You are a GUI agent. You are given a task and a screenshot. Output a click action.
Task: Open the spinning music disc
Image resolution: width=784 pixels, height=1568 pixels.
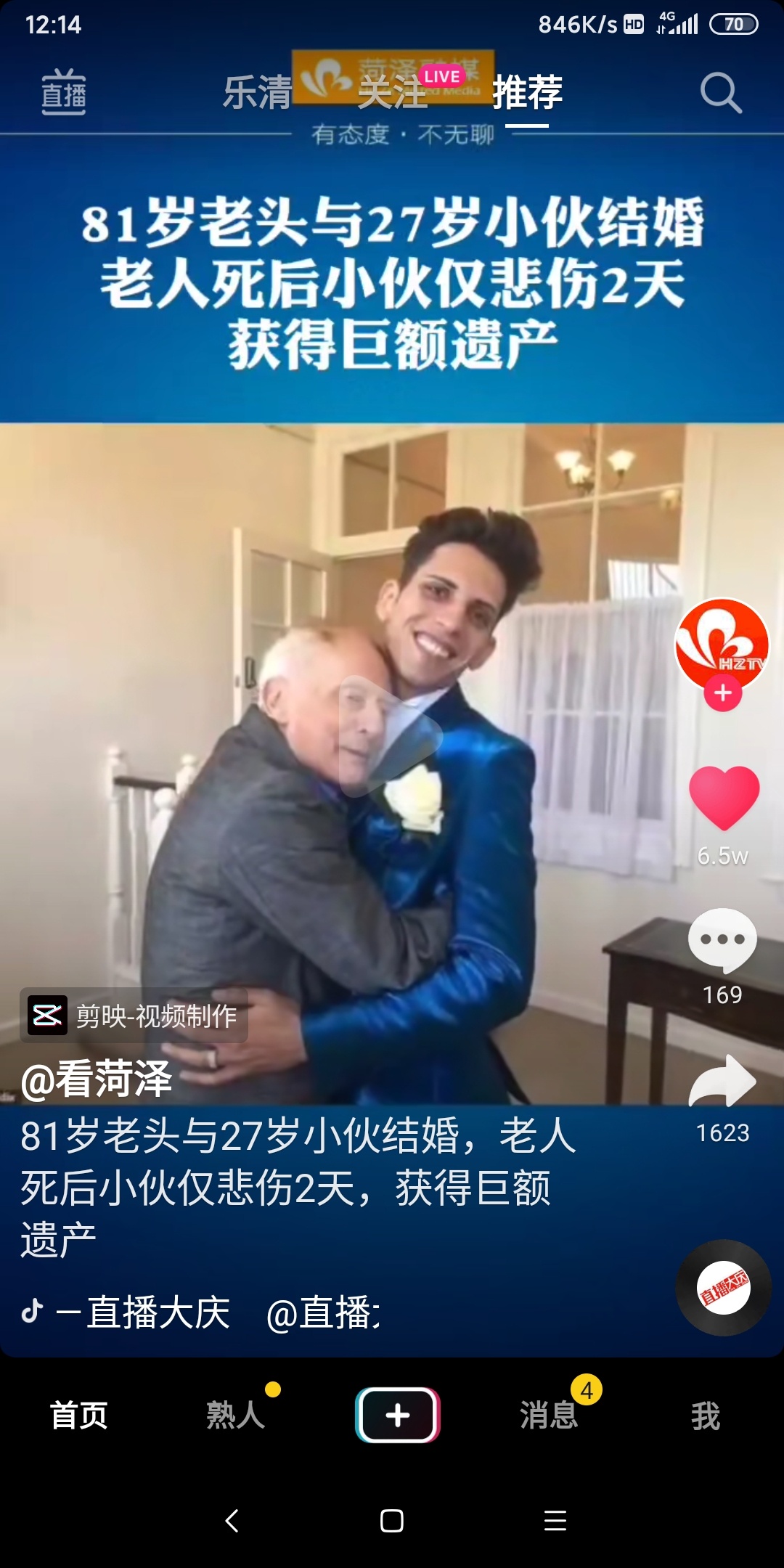(723, 1288)
